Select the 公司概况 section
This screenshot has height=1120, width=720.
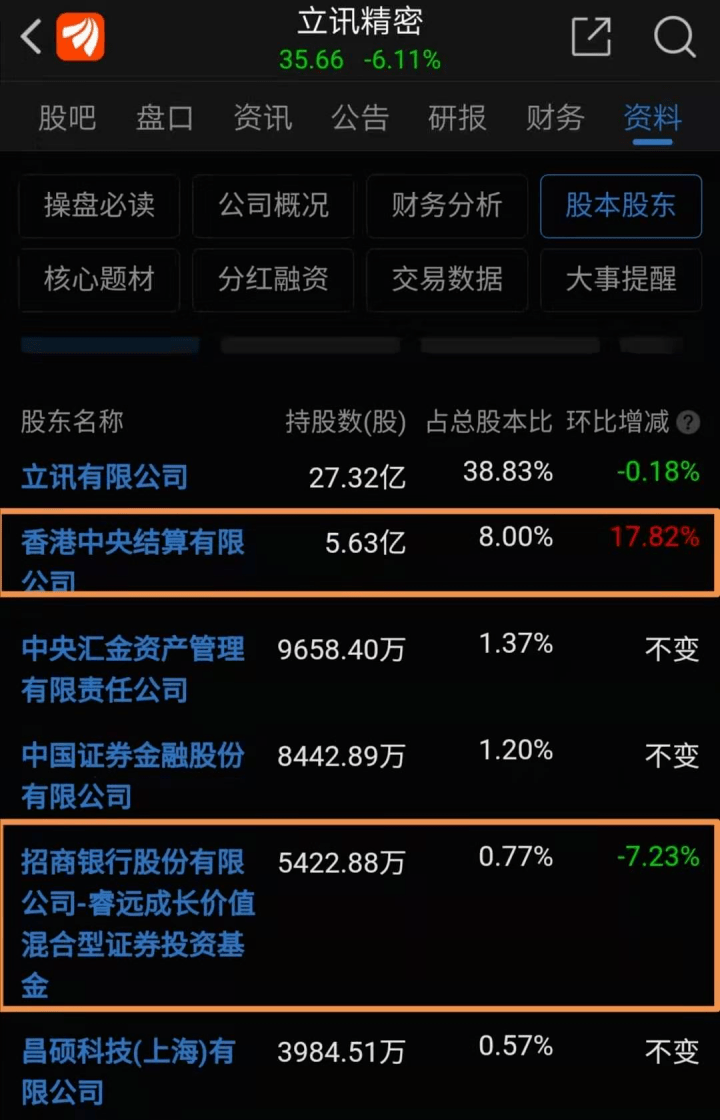(x=273, y=206)
